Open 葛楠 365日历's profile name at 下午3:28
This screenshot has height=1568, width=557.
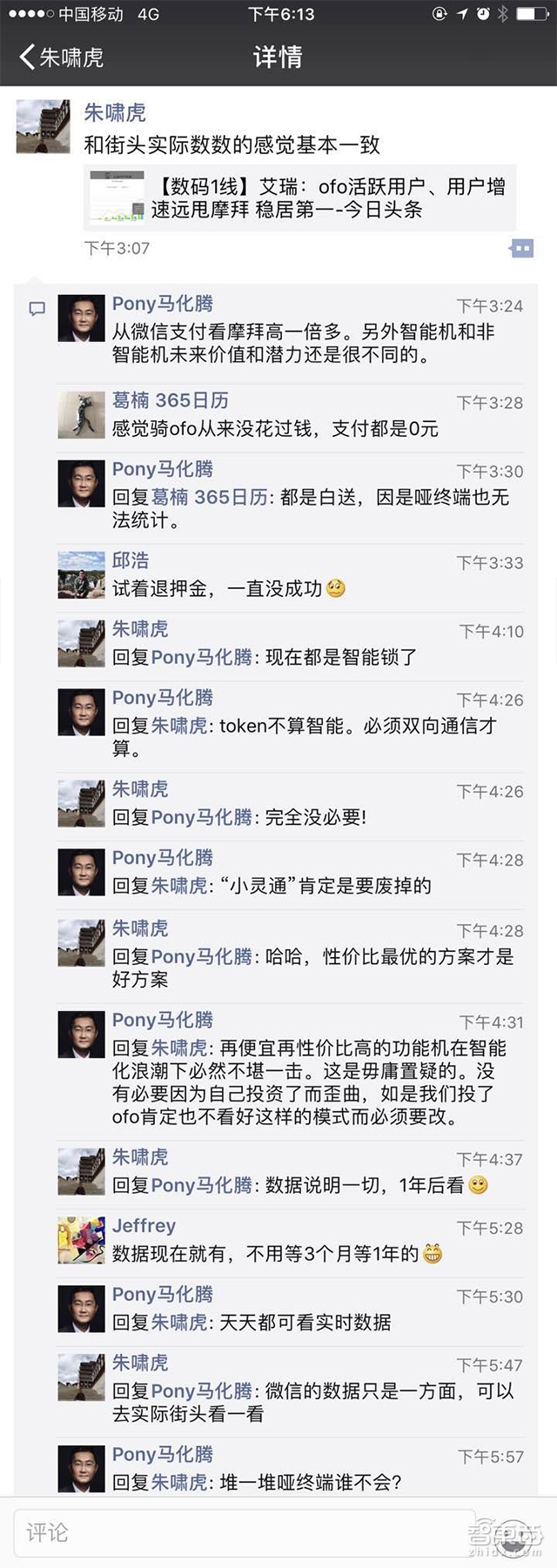[170, 400]
